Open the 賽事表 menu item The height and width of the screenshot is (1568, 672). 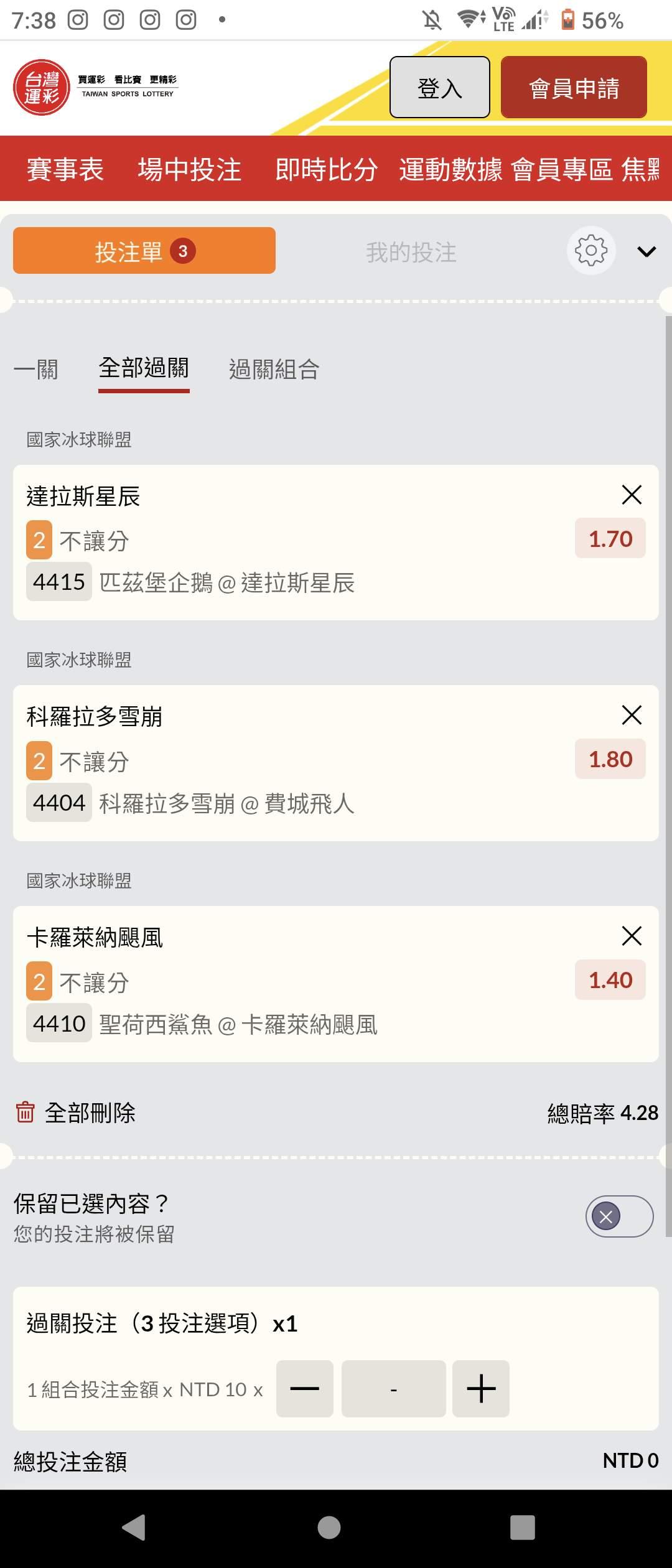pos(65,169)
